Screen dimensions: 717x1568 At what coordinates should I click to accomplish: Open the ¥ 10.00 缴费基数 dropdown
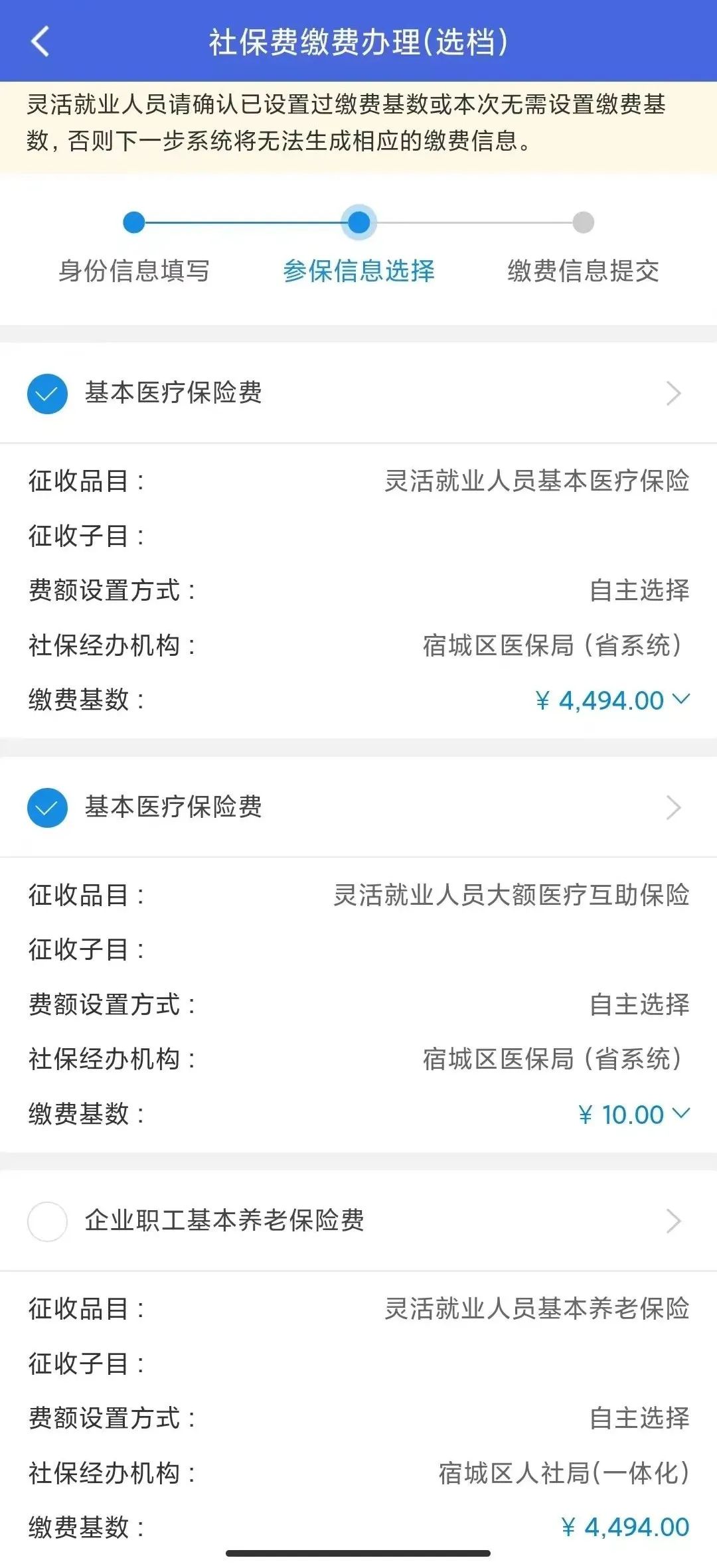634,1115
